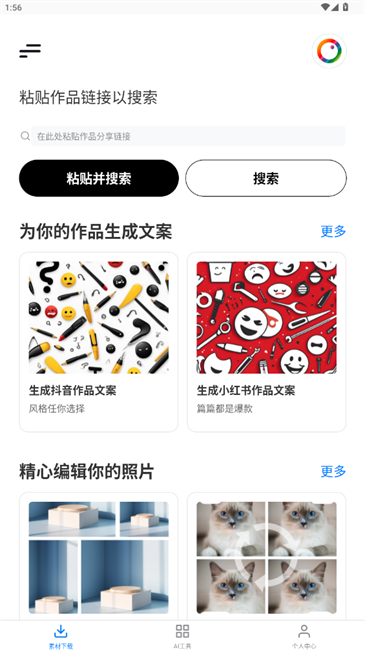The height and width of the screenshot is (650, 365).
Task: Open the 生成小红书作品文案 card
Action: tap(267, 342)
